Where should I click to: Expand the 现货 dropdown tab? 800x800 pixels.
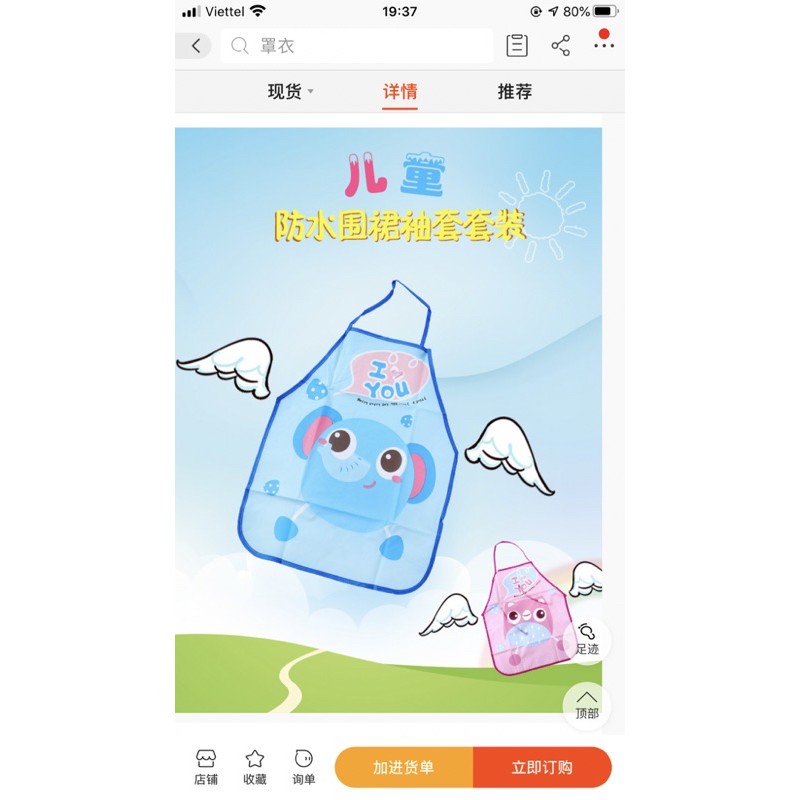pos(290,92)
